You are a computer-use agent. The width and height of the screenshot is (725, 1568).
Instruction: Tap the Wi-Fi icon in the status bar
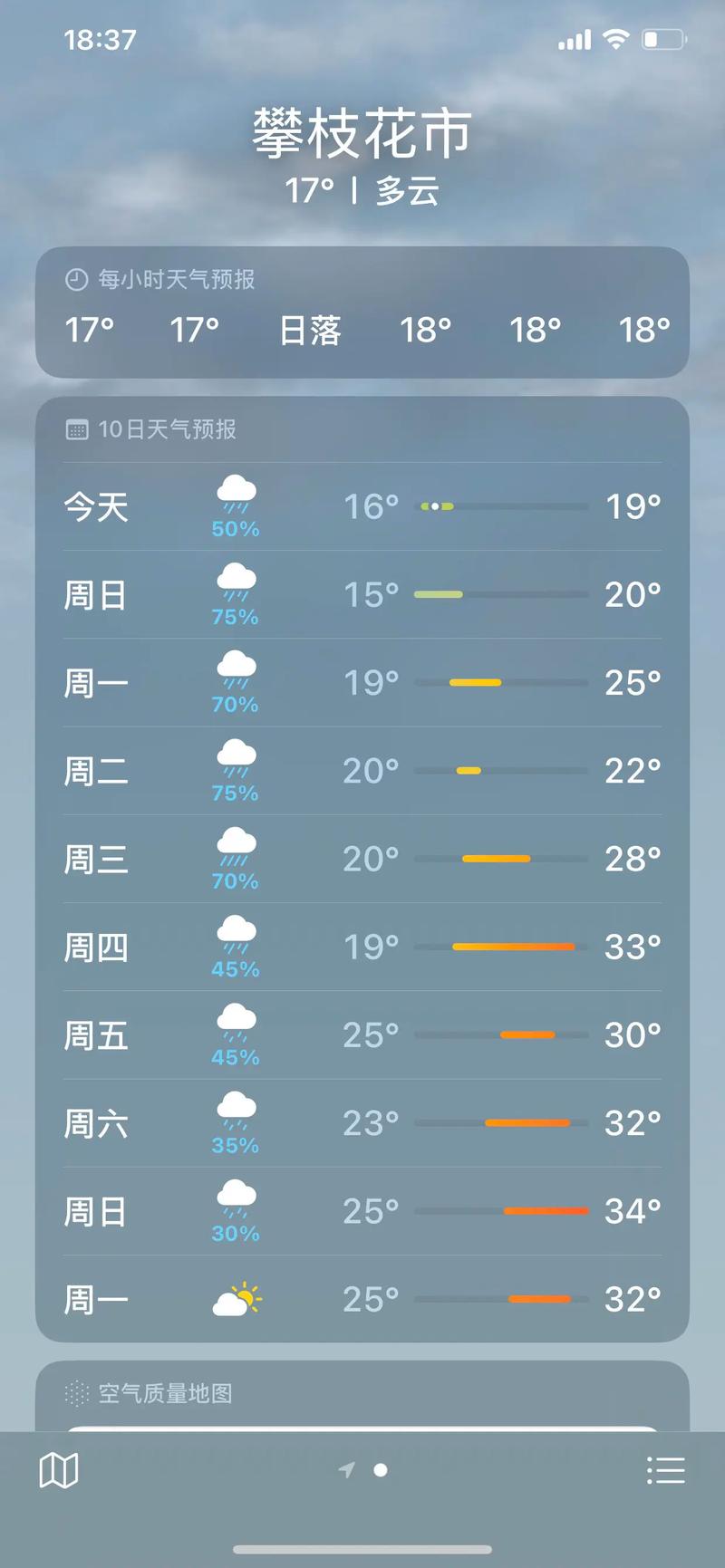tap(615, 39)
